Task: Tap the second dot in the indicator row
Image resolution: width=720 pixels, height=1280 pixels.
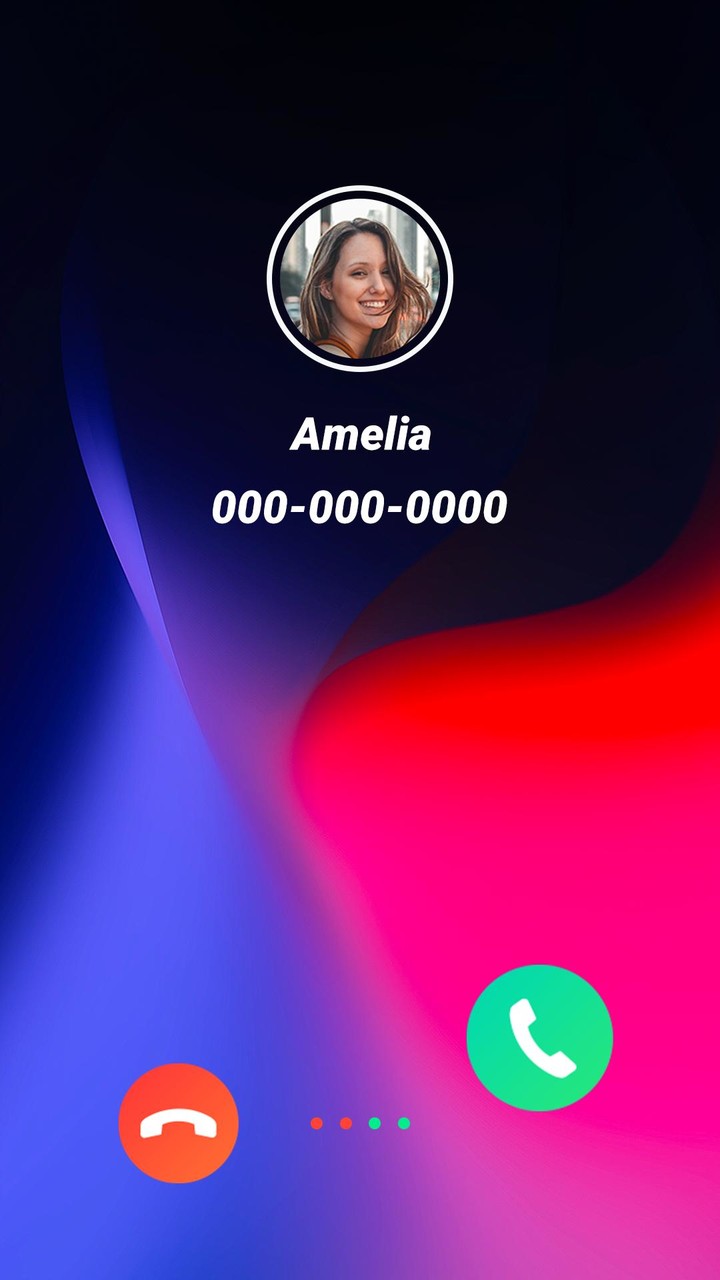Action: click(343, 1123)
